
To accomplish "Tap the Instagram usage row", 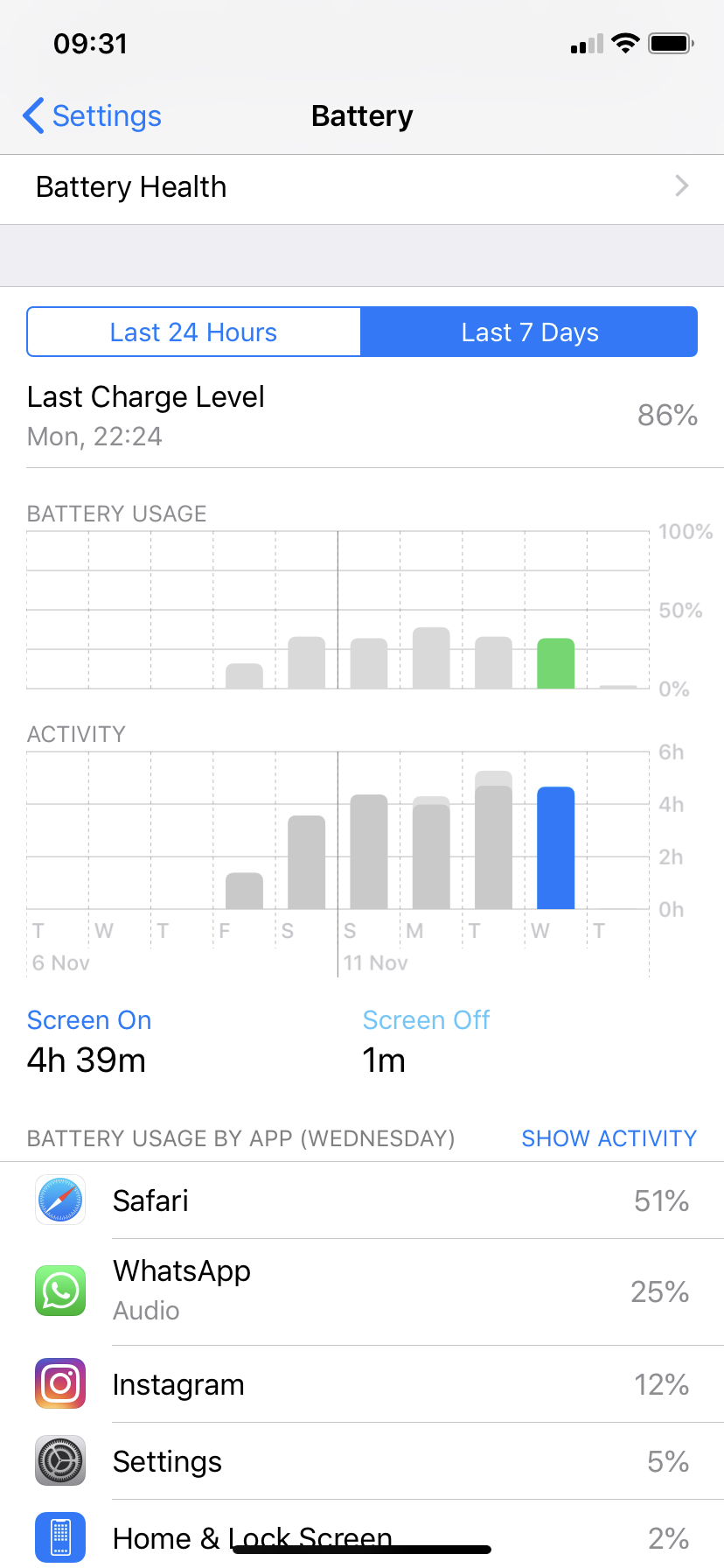I will coord(362,1384).
